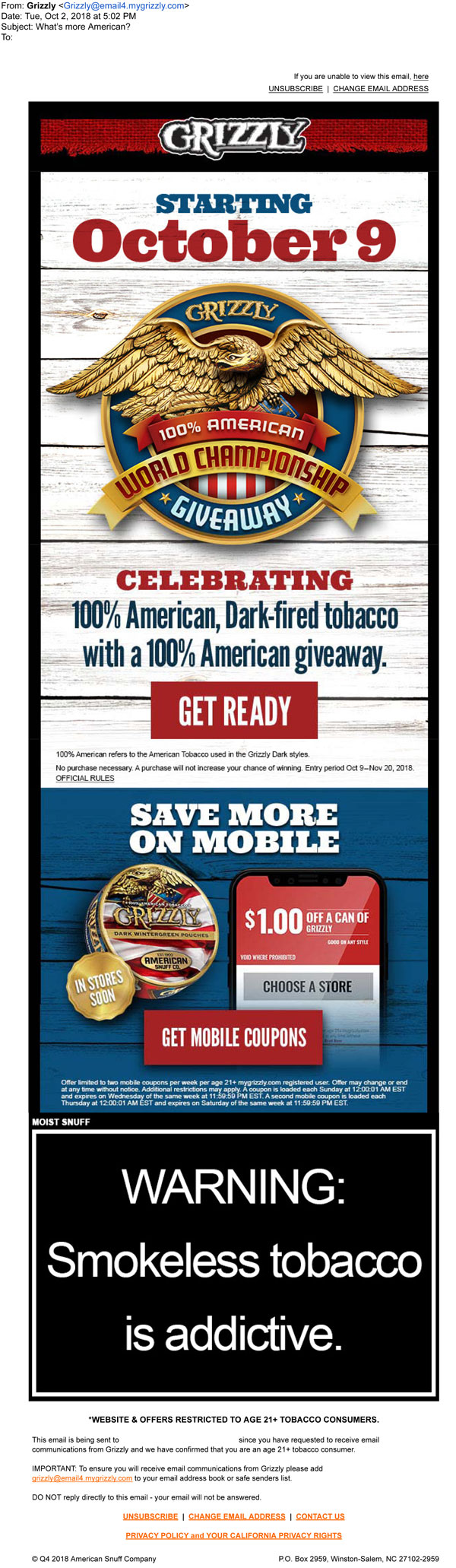Image resolution: width=456 pixels, height=1568 pixels.
Task: Open the Contact Us link
Action: pos(320,1516)
